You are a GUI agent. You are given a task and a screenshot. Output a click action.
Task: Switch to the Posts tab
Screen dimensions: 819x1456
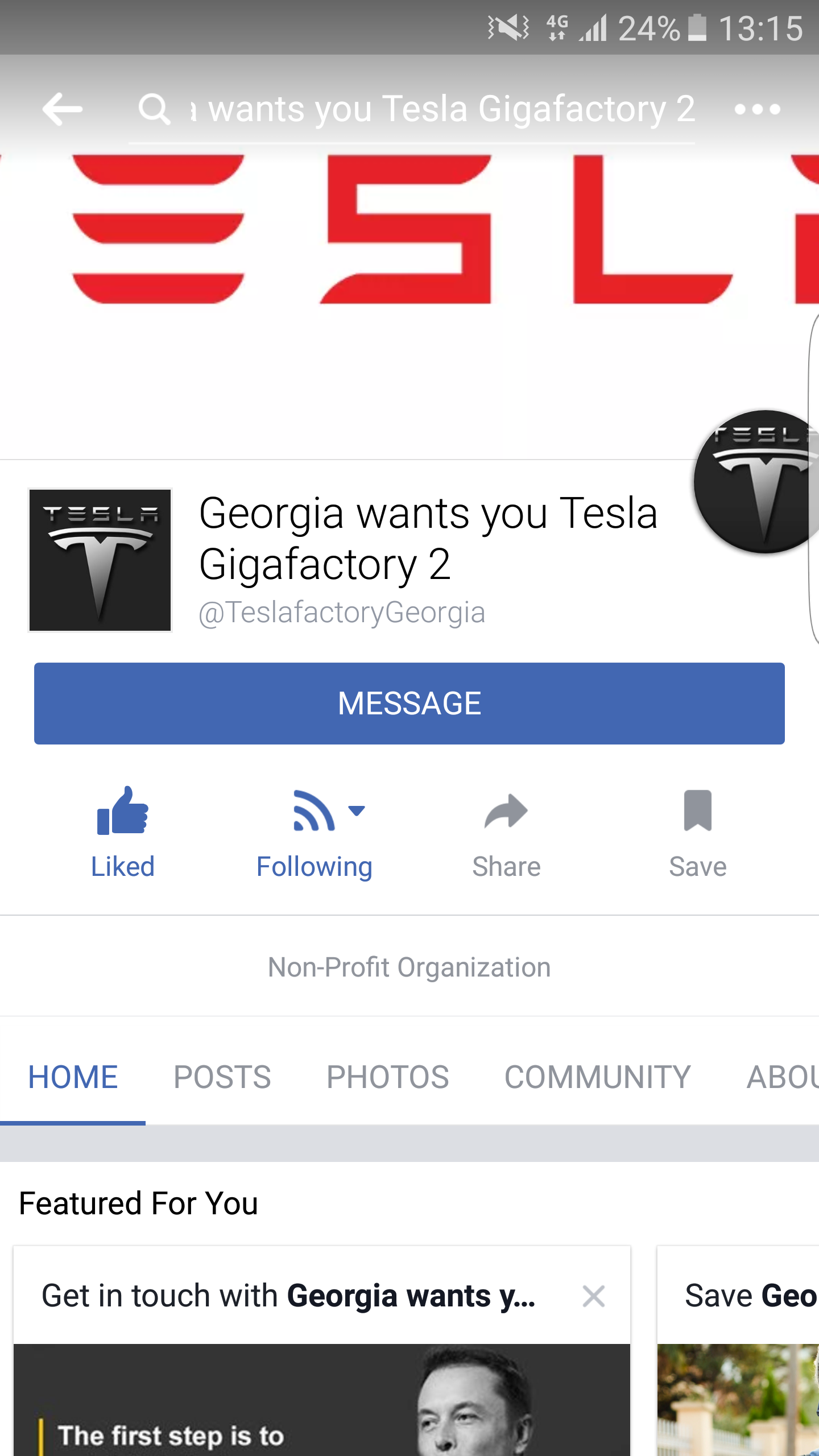[x=222, y=1077]
